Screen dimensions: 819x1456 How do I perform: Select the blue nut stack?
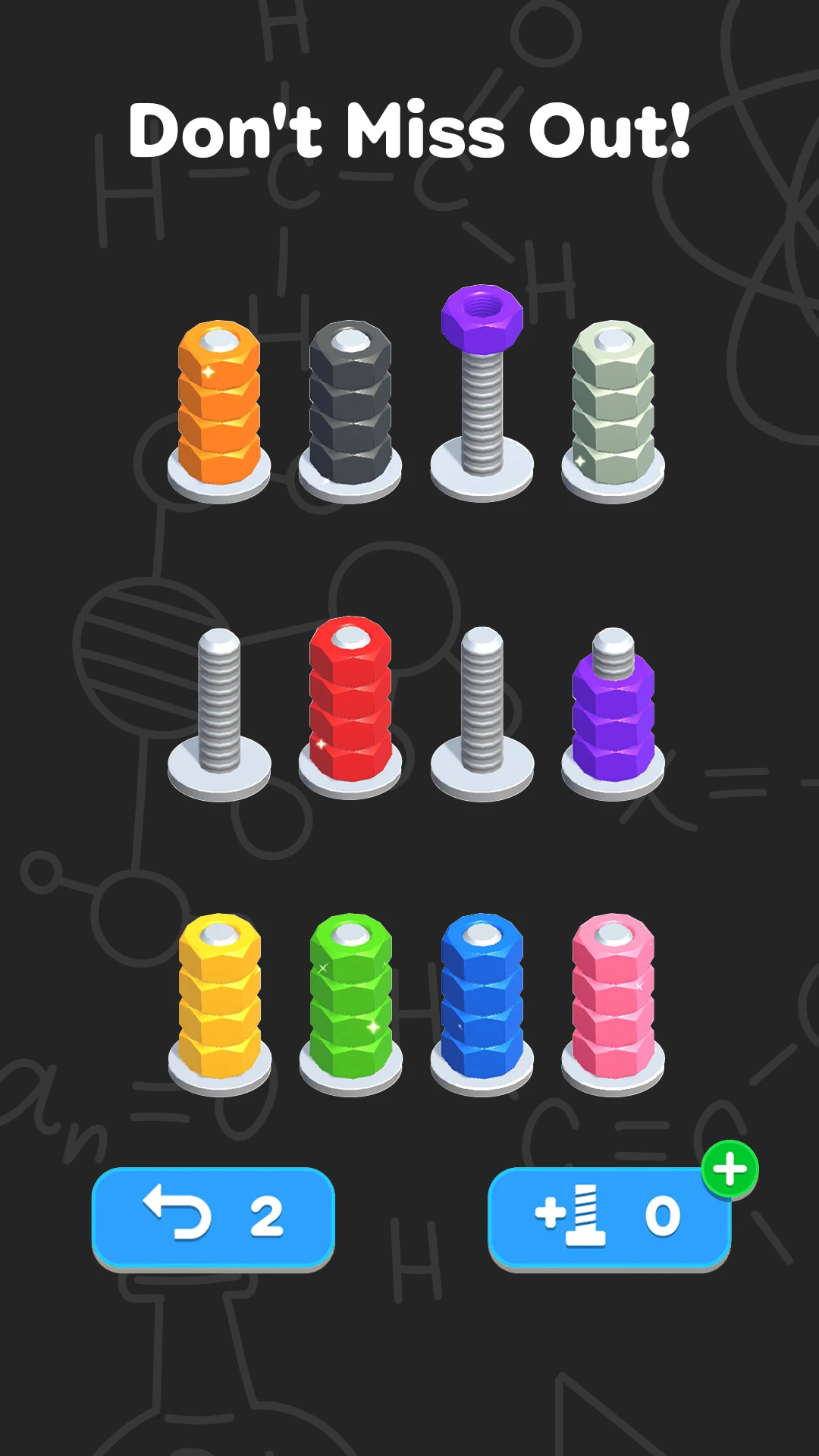click(x=482, y=1003)
